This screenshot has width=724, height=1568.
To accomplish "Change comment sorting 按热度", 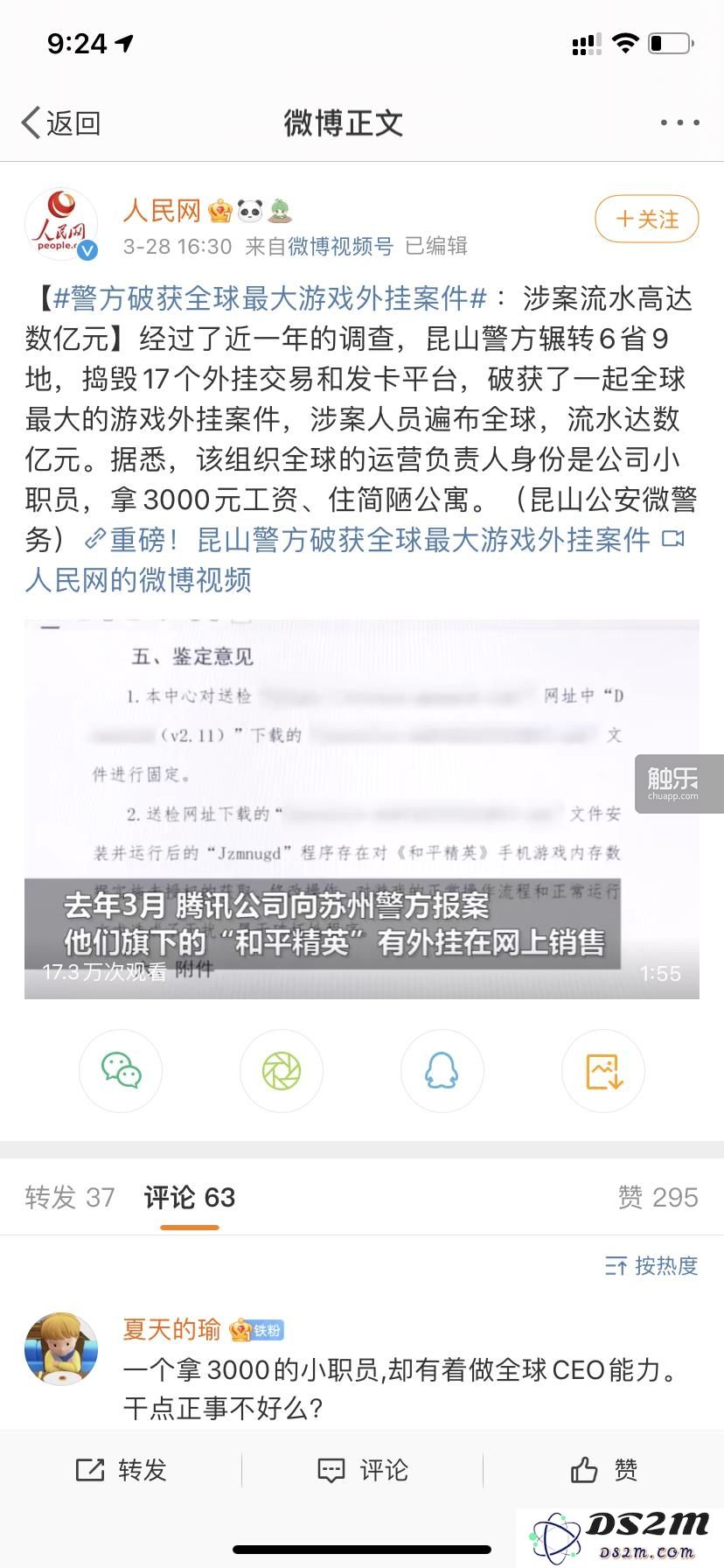I will 651,1265.
